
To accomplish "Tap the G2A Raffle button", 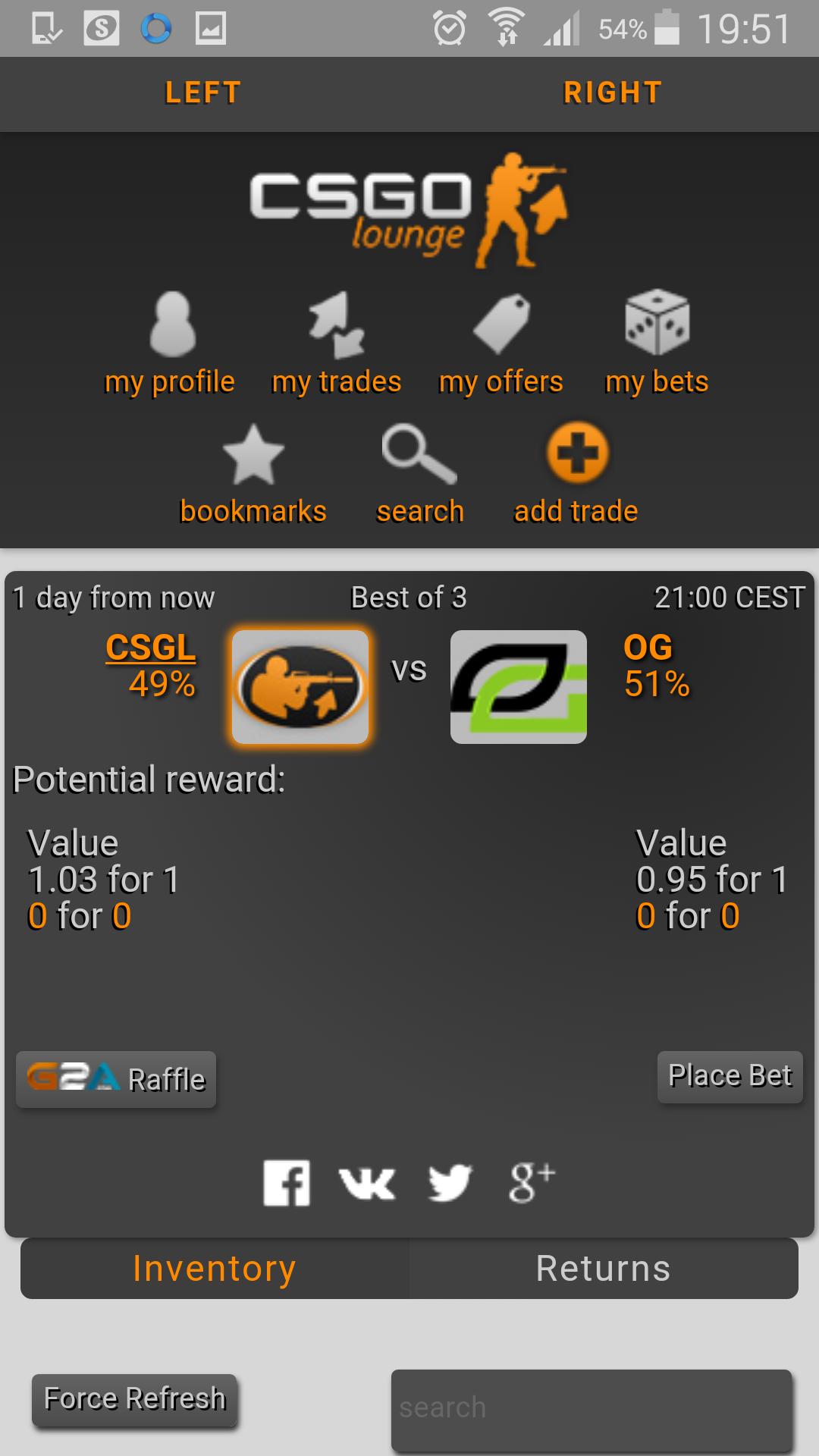I will click(116, 1079).
